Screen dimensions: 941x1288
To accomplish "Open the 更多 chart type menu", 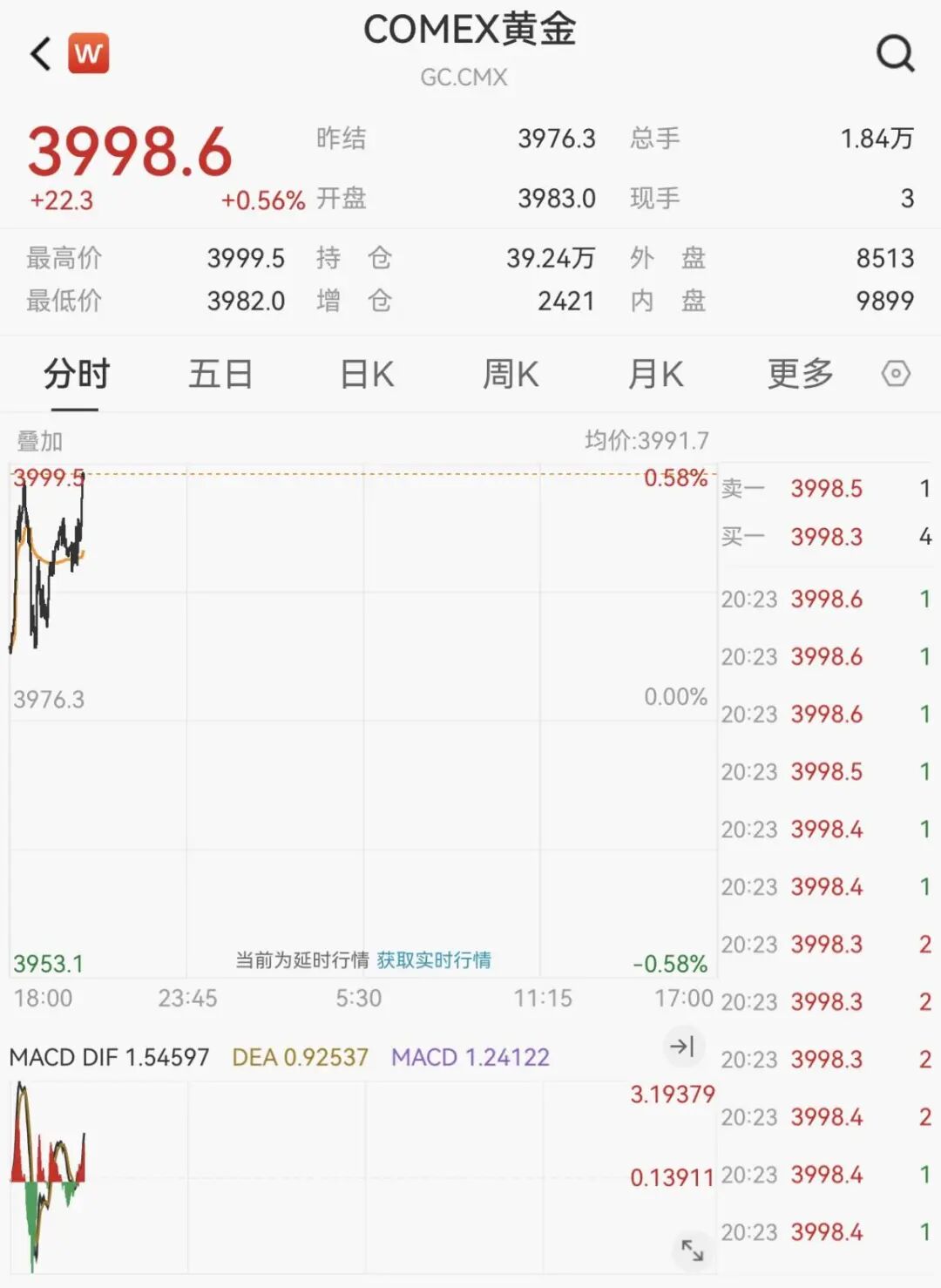I will click(x=798, y=373).
